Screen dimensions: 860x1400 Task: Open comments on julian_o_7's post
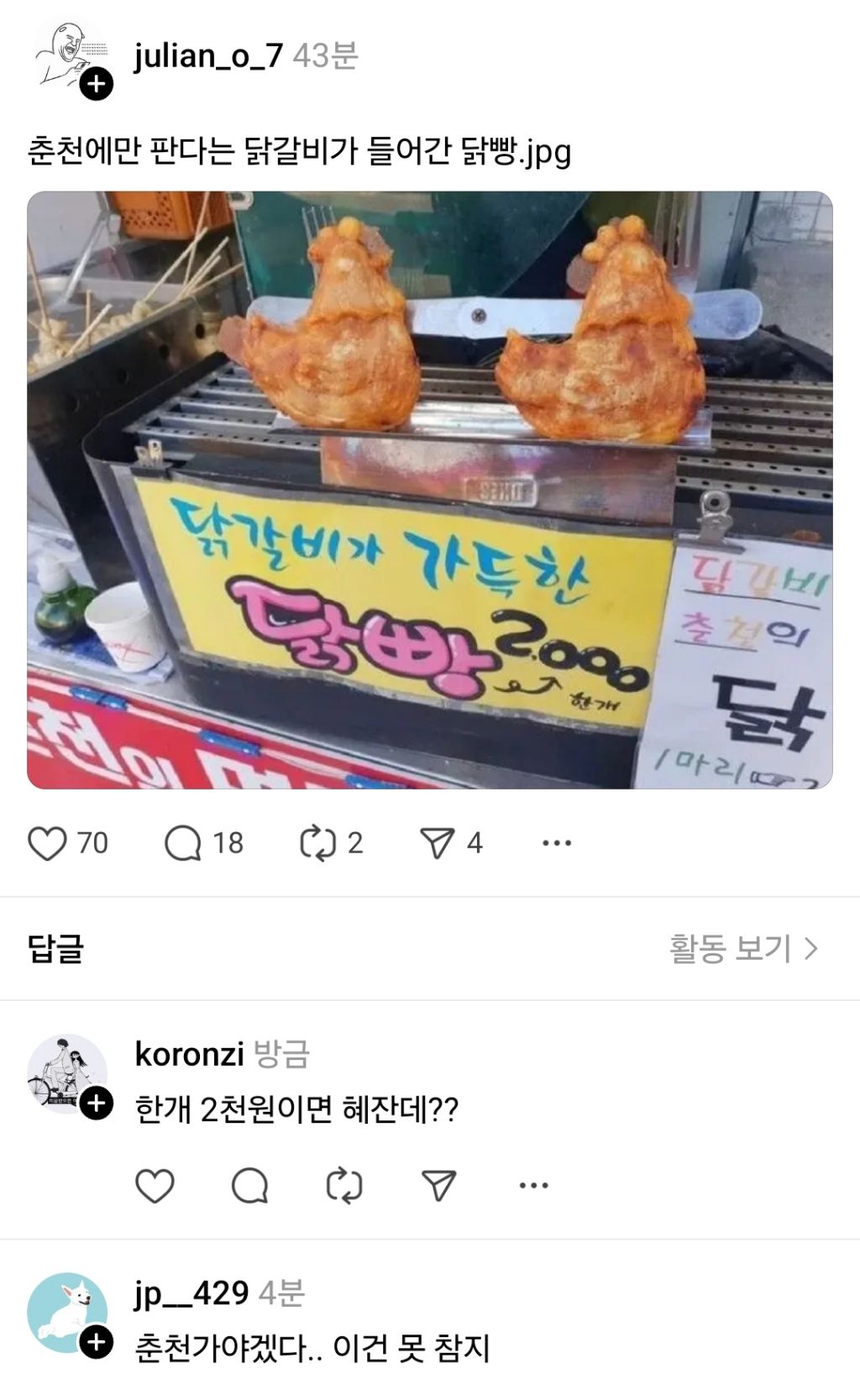[183, 843]
